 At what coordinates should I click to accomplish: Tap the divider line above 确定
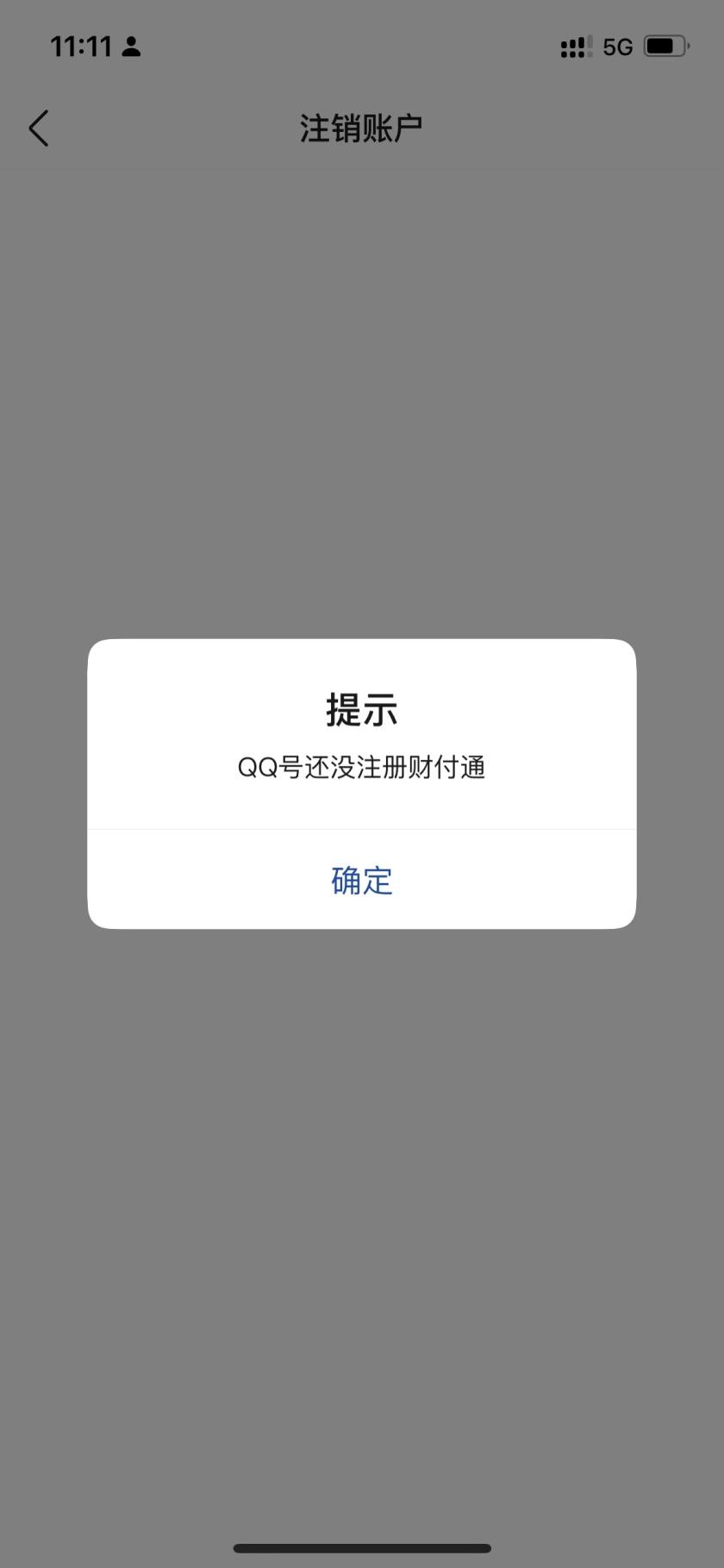coord(361,830)
